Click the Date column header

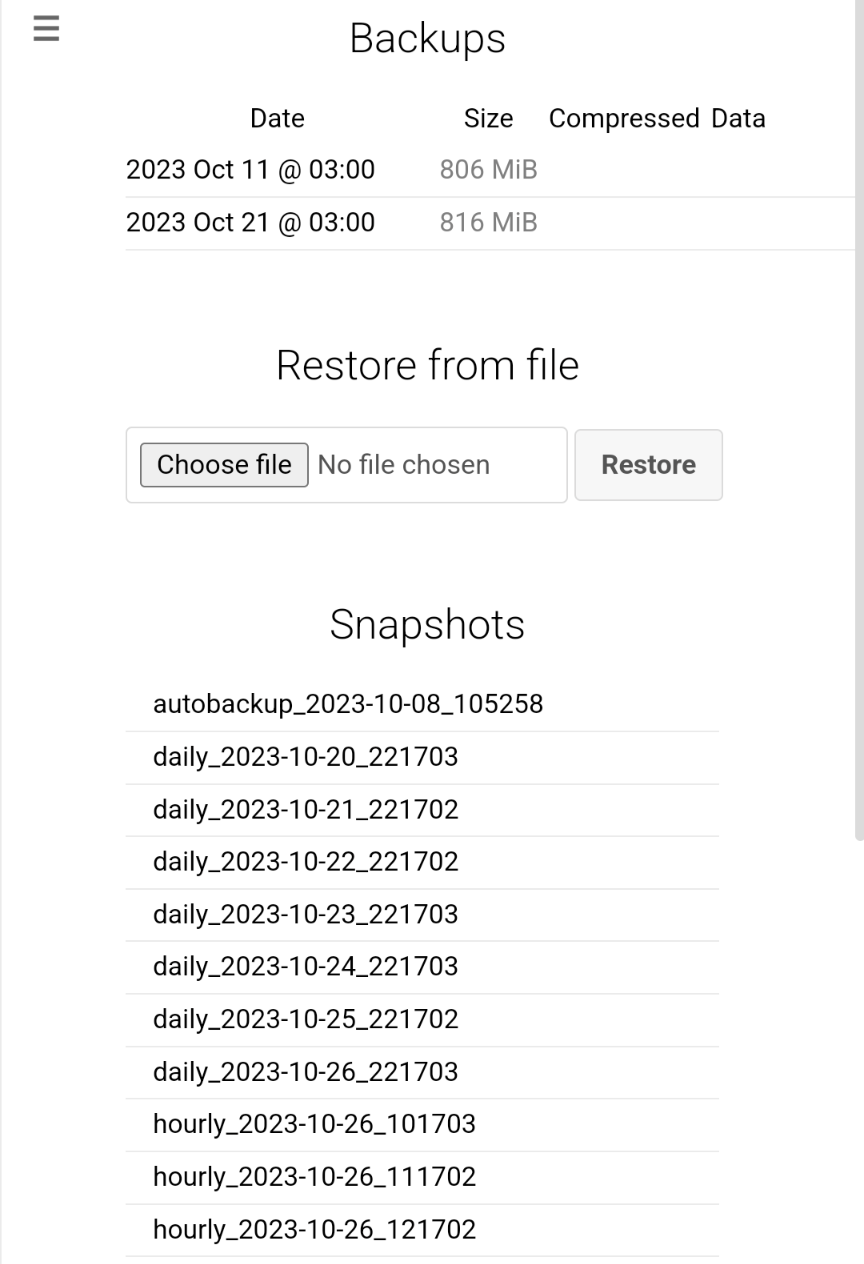[277, 118]
